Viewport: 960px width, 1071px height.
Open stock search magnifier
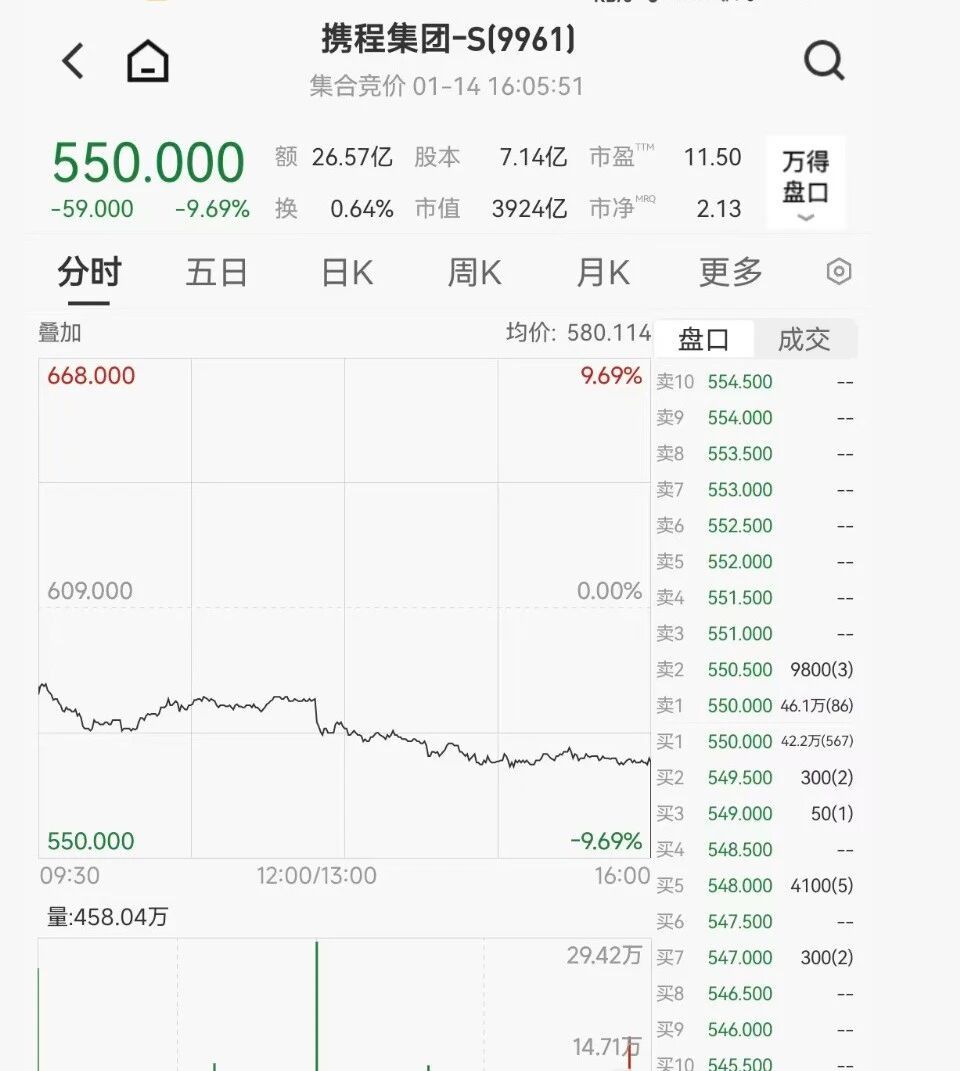824,62
